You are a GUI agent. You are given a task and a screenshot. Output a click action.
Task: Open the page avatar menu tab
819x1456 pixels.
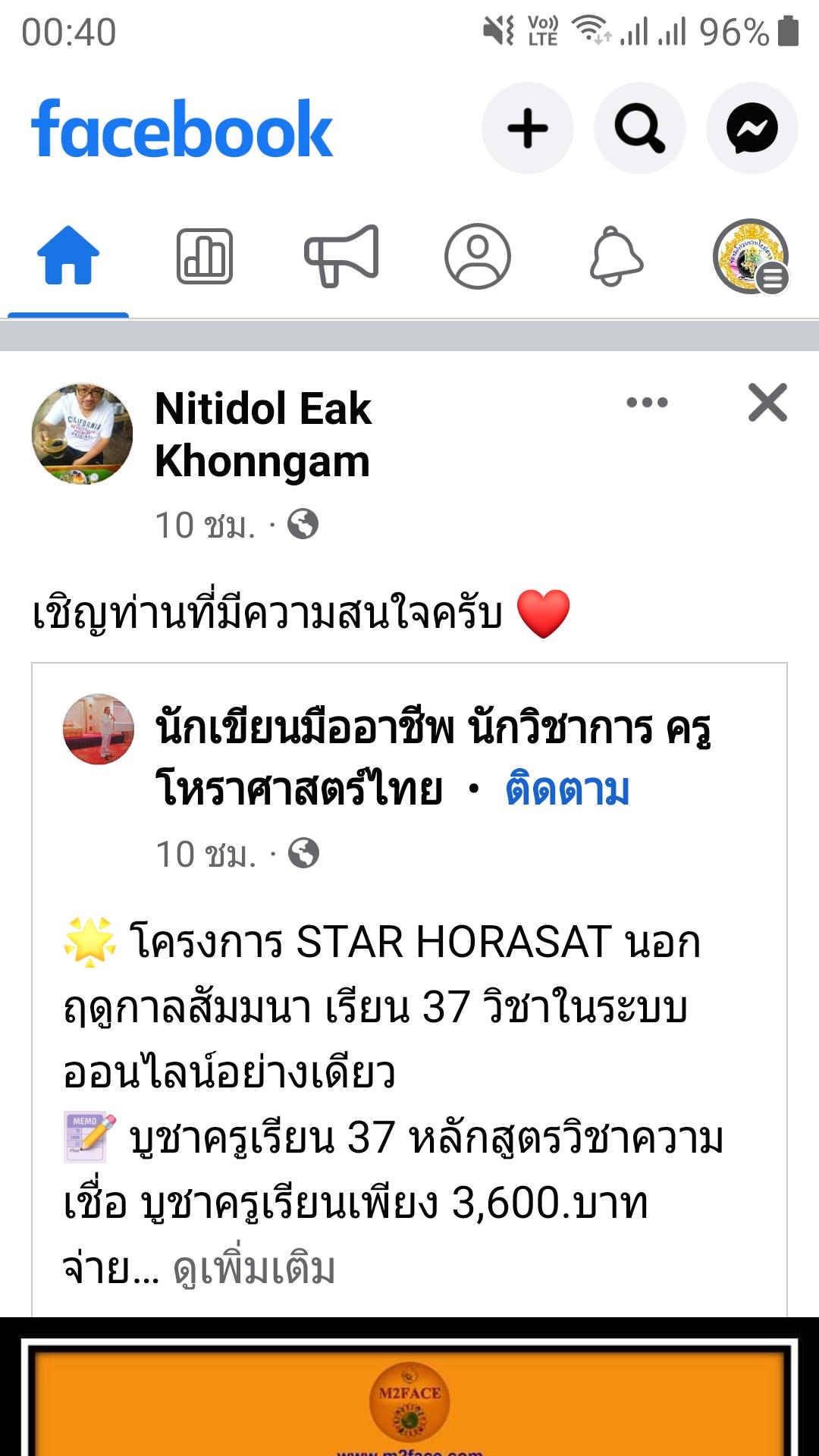[x=751, y=256]
